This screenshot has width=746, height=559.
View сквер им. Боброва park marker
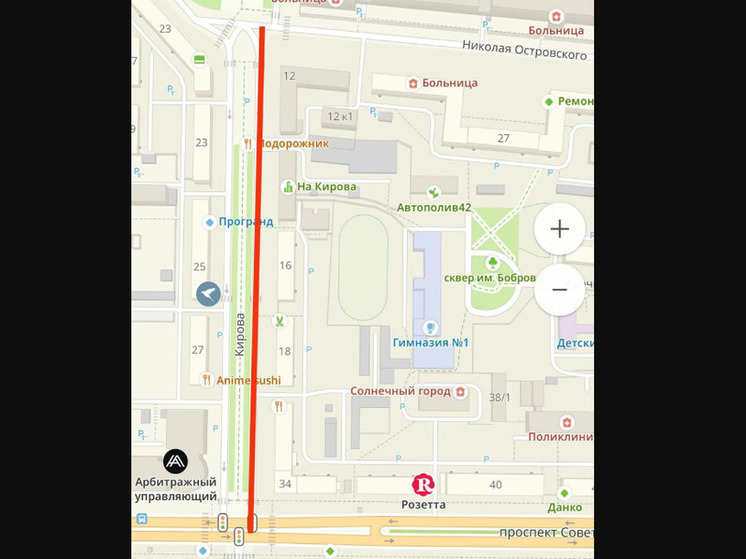point(492,263)
